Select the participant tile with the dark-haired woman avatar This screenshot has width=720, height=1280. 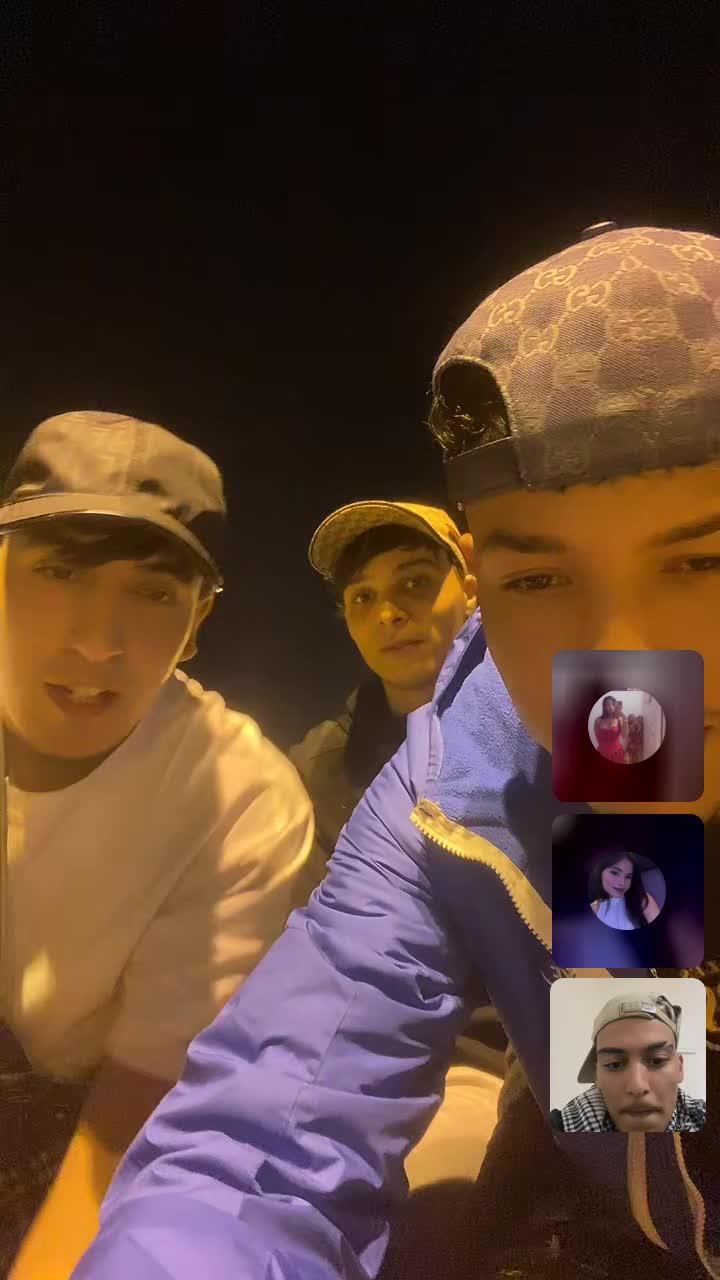pos(627,890)
